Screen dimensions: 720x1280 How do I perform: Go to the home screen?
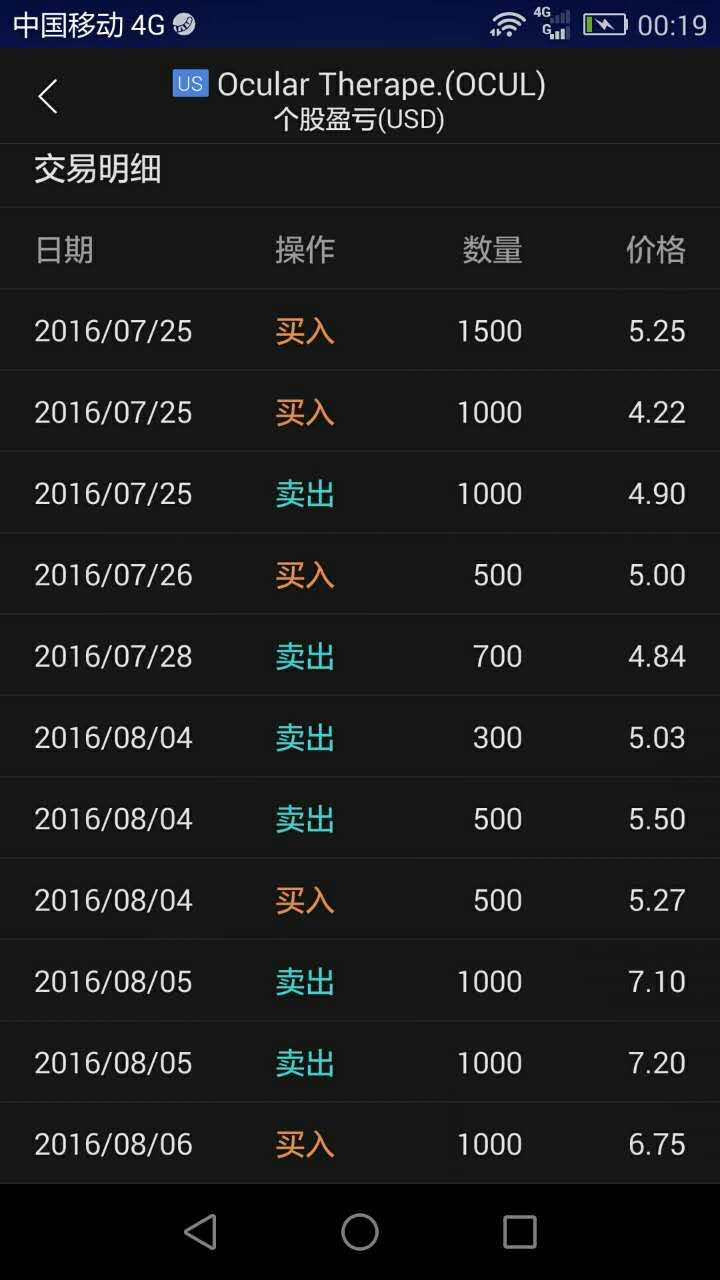click(x=360, y=1232)
